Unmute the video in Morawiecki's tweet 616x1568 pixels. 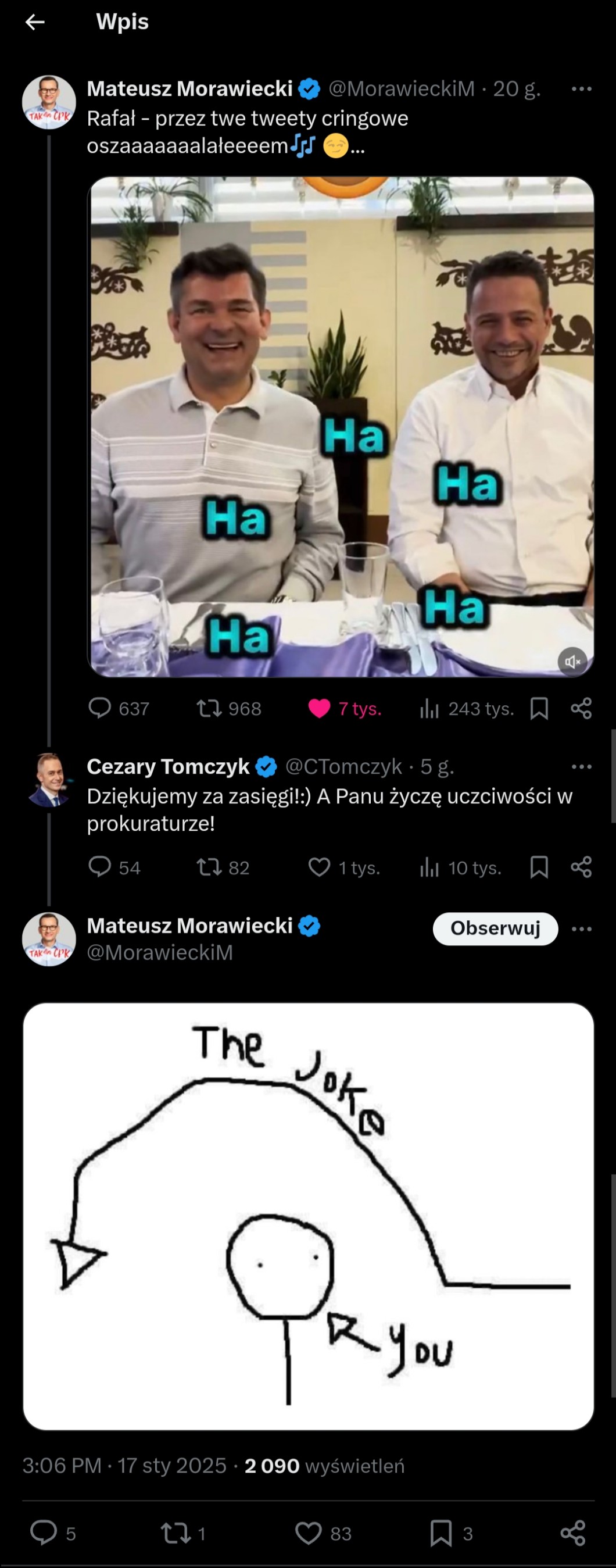click(x=572, y=661)
